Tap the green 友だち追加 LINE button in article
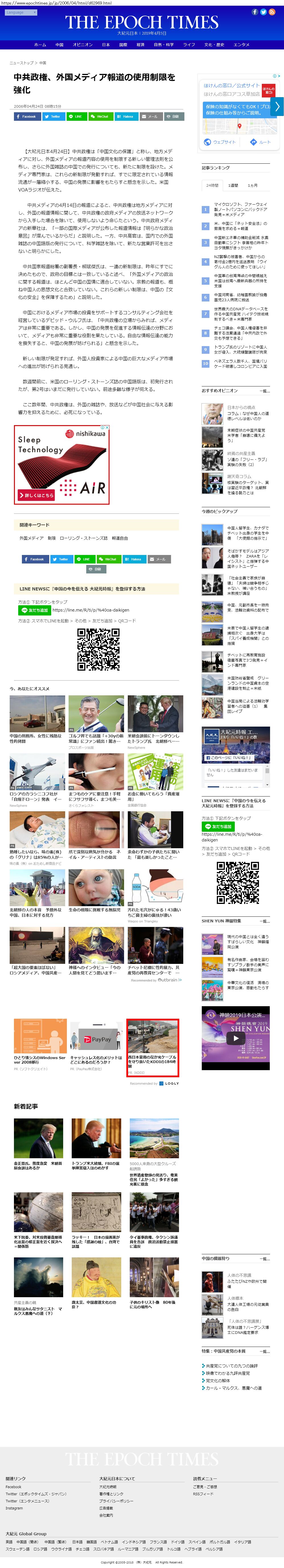 coord(35,610)
